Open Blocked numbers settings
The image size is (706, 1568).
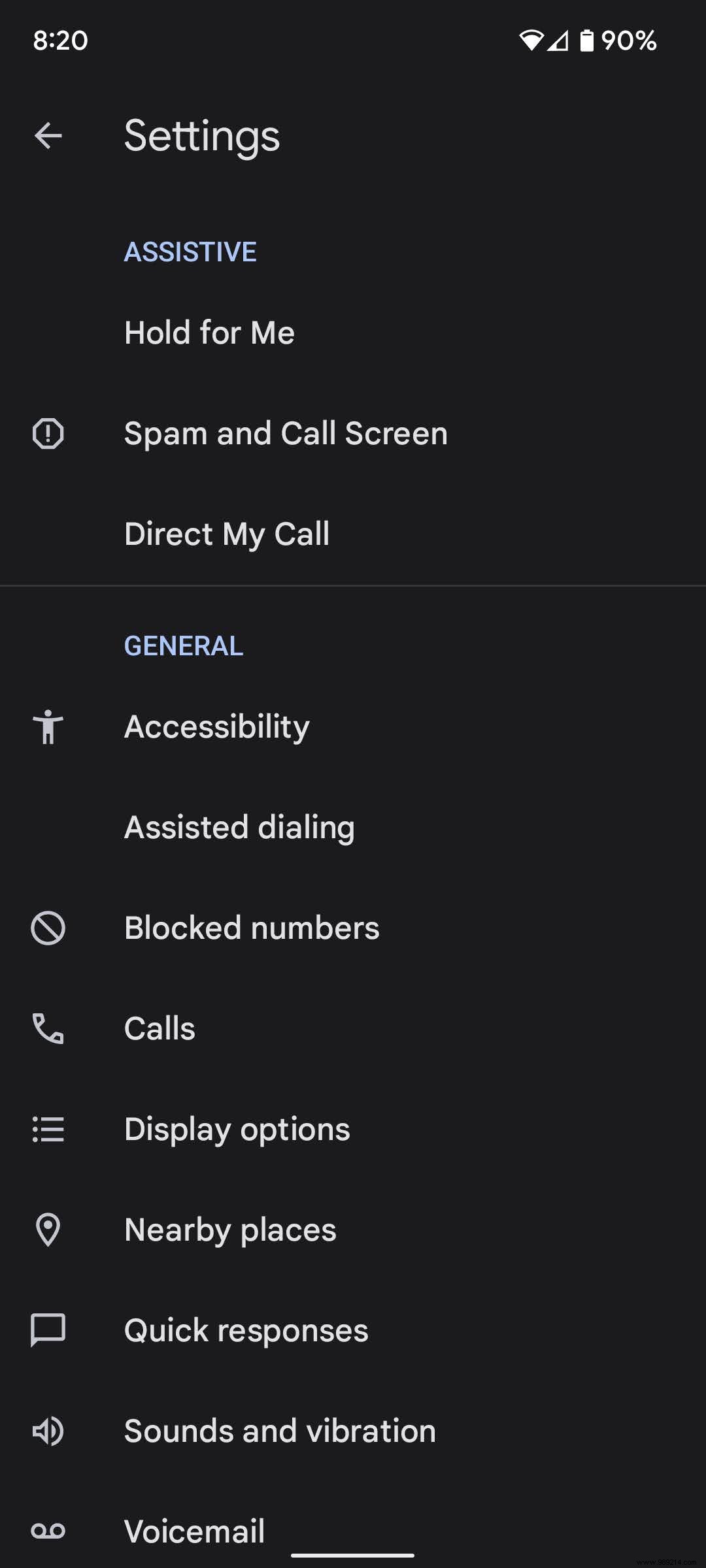pos(251,928)
